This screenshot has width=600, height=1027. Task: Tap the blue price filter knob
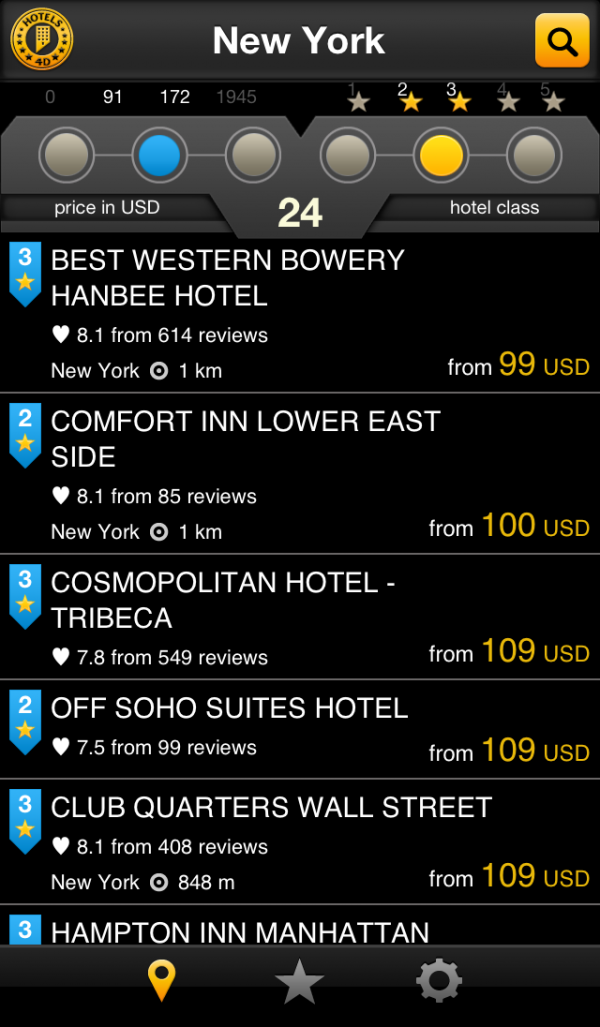coord(159,155)
